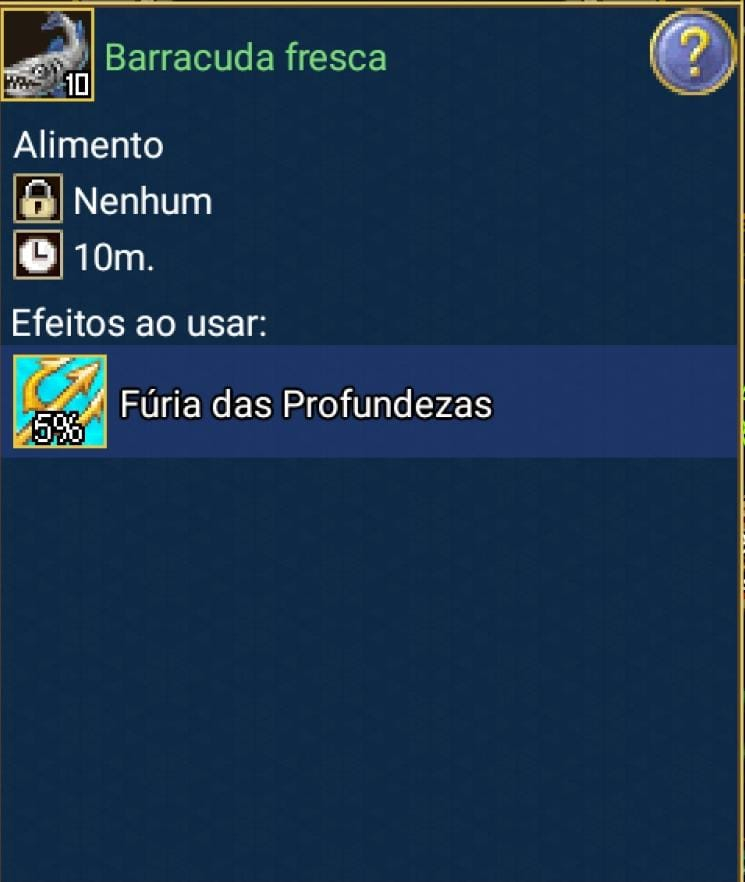This screenshot has width=745, height=882.
Task: Open the help question mark button
Action: pos(693,52)
